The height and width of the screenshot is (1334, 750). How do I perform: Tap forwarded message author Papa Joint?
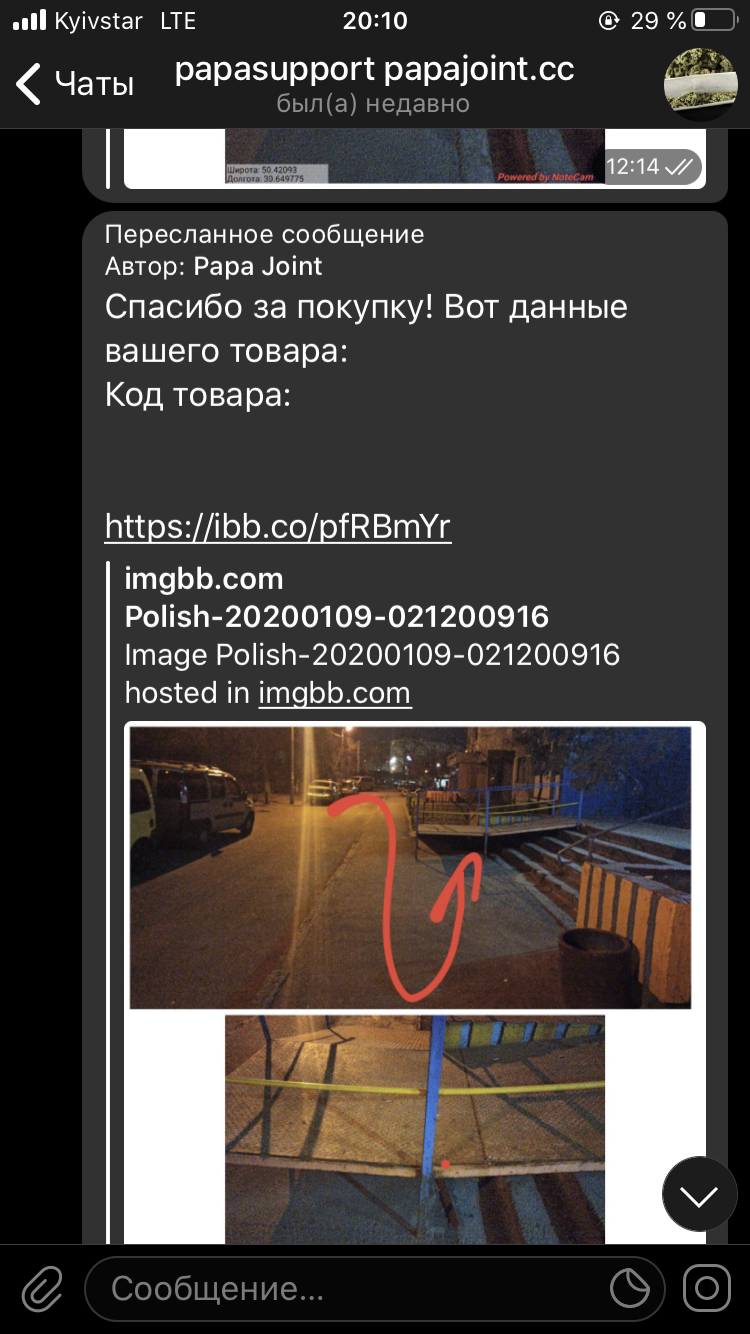(258, 266)
